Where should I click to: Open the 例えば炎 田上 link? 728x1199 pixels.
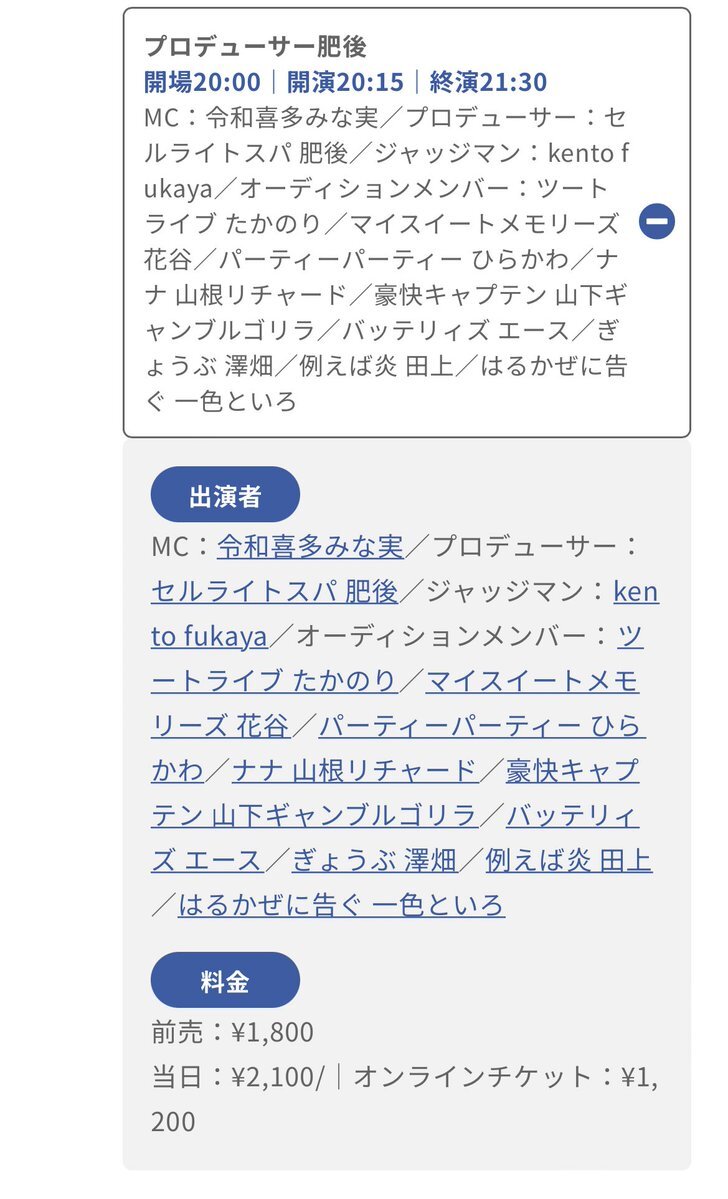[x=568, y=860]
